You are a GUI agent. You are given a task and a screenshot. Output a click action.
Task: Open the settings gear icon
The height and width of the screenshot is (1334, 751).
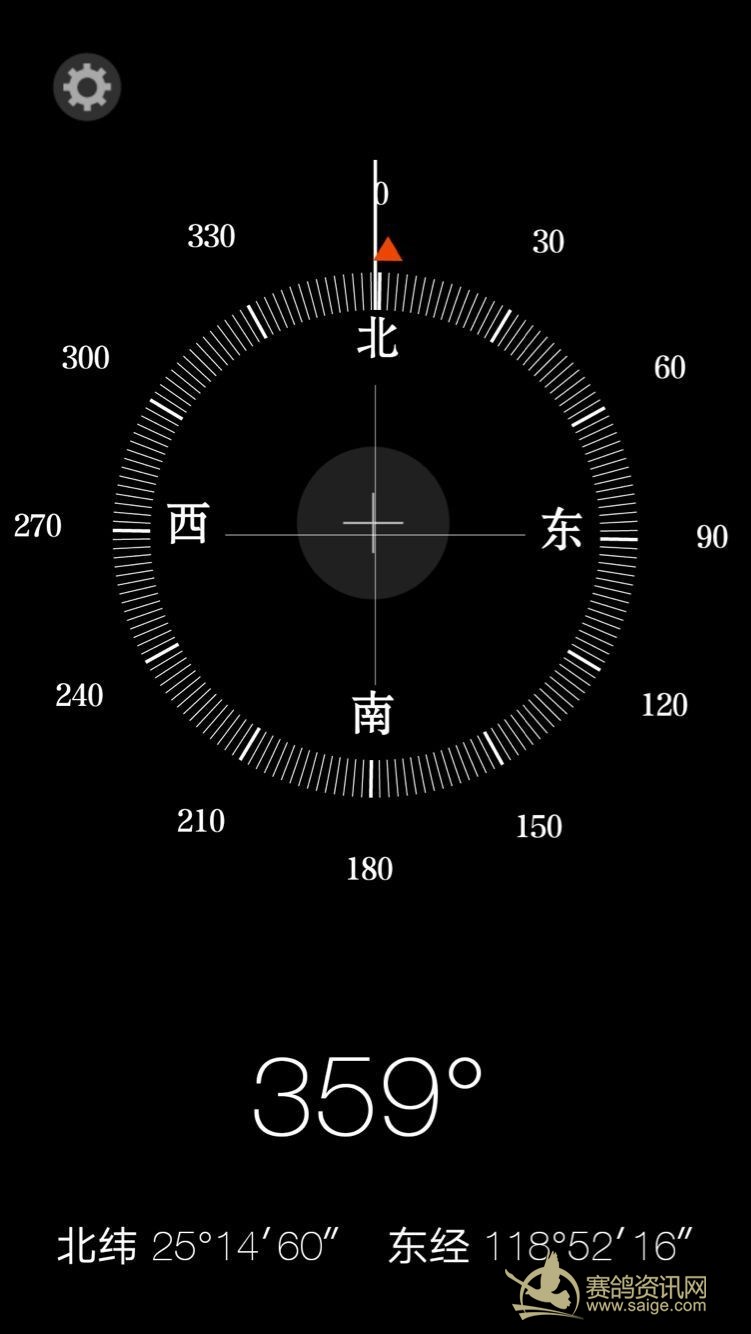[x=87, y=88]
